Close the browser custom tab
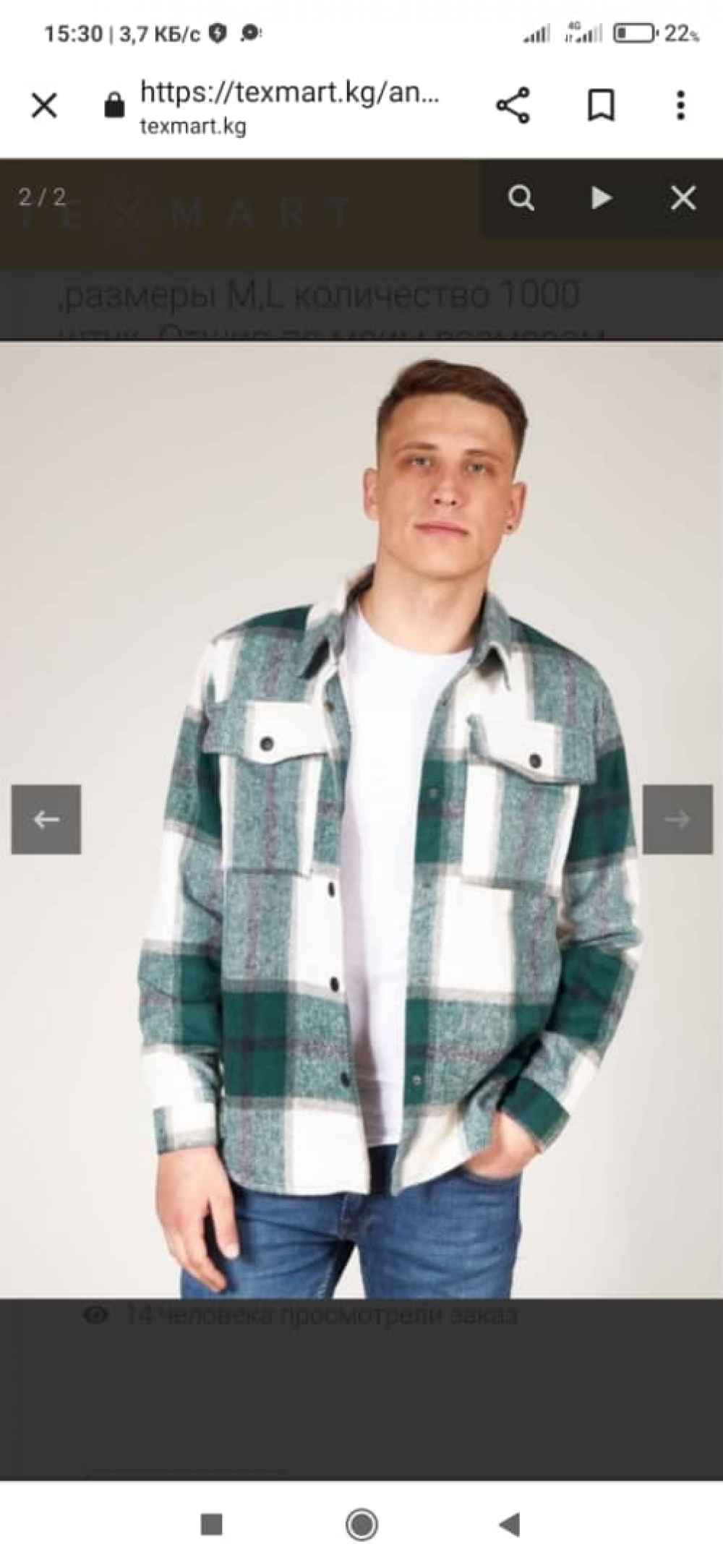Screen dimensions: 723x1568 coord(44,106)
